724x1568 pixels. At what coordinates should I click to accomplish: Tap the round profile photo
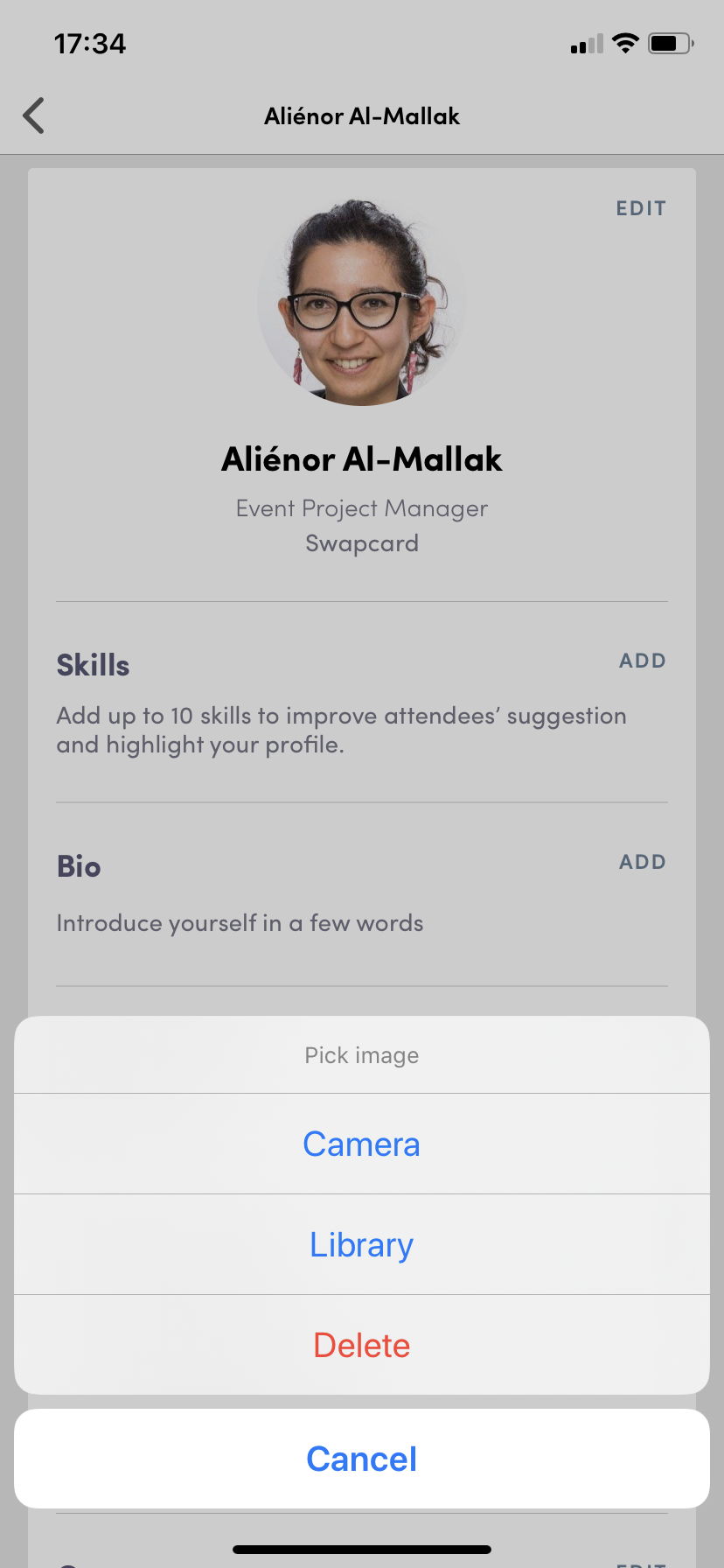(x=361, y=302)
